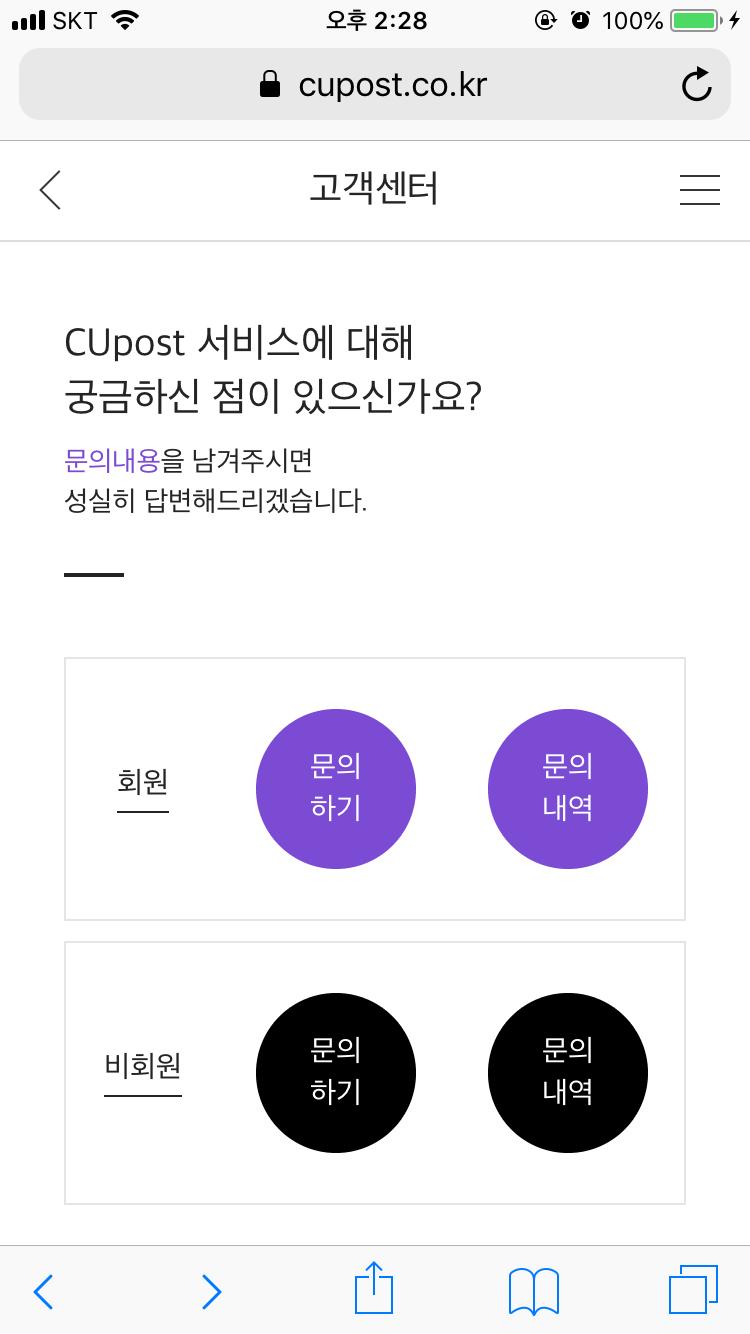Tap the back arrow in Safari's bottom bar

(43, 1292)
